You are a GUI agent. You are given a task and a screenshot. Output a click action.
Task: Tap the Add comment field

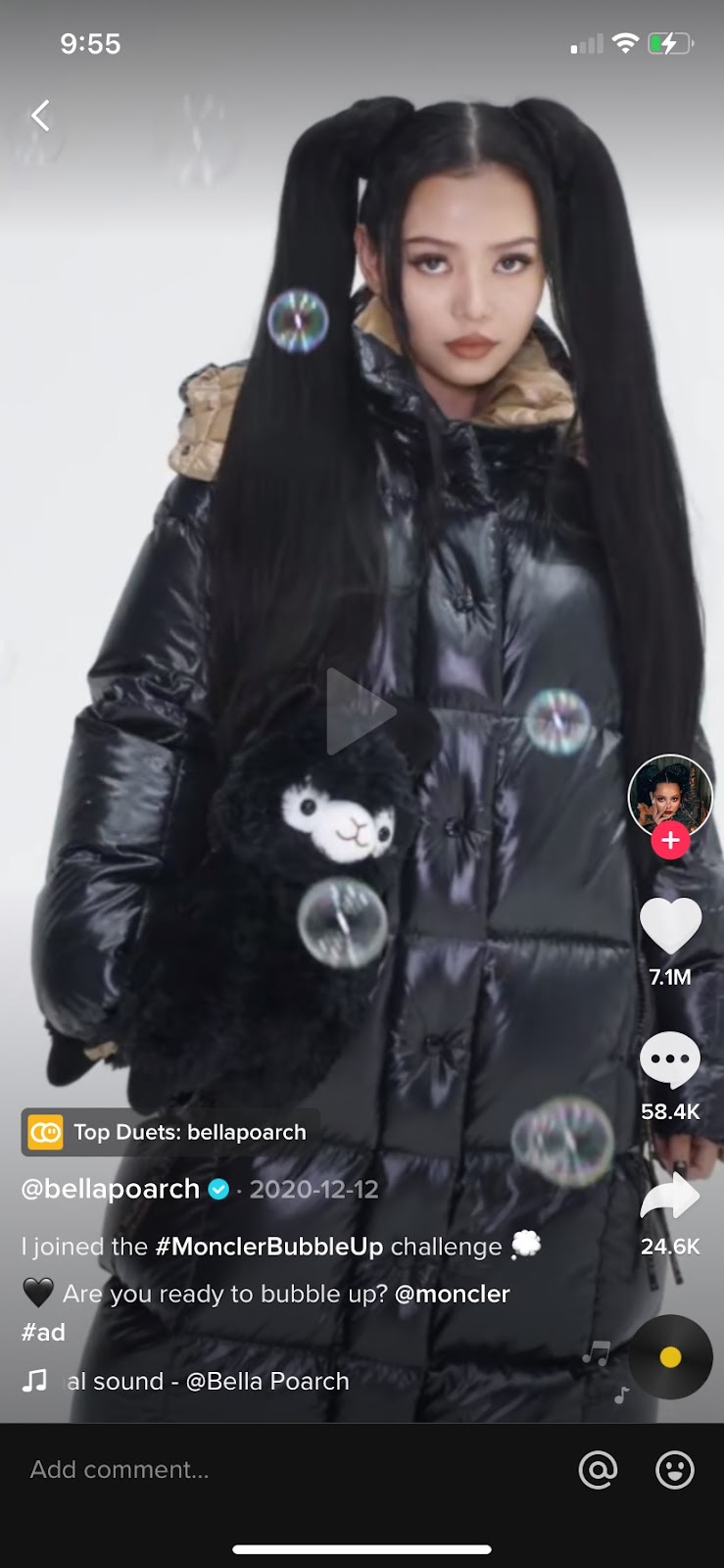pos(245,1469)
